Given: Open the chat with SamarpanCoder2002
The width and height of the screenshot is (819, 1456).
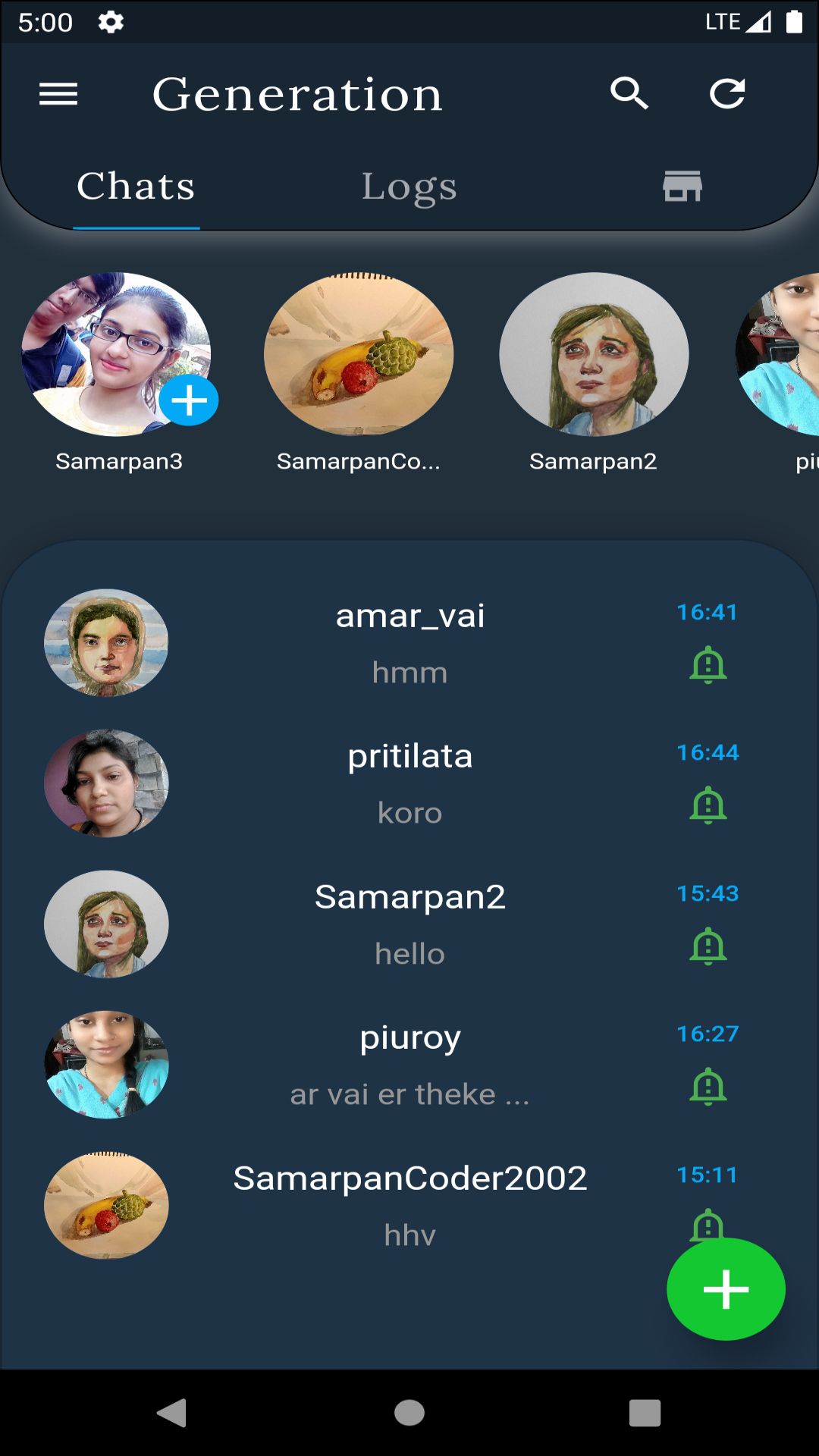Looking at the screenshot, I should tap(409, 1205).
